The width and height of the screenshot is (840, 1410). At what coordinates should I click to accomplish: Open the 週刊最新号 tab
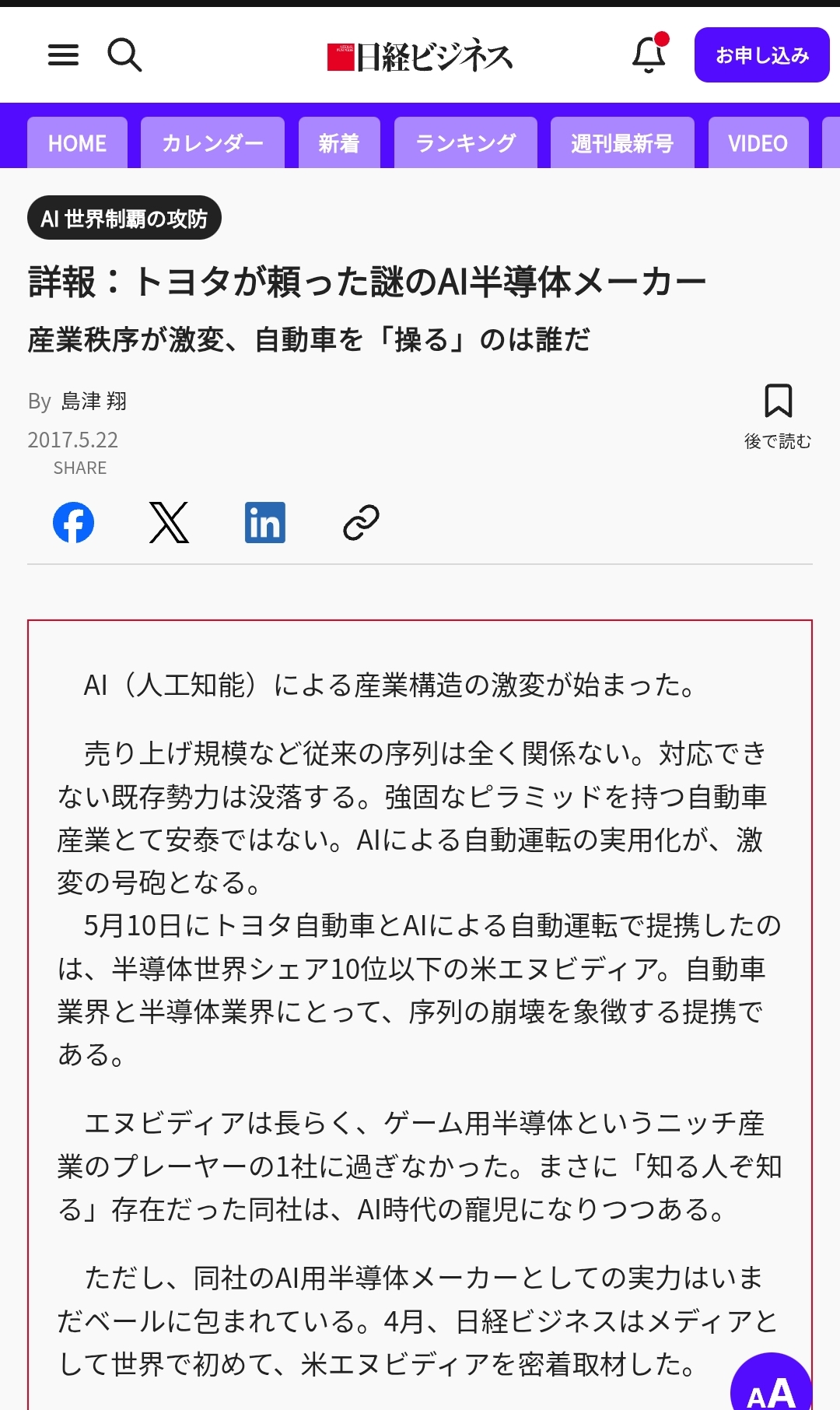click(x=622, y=143)
